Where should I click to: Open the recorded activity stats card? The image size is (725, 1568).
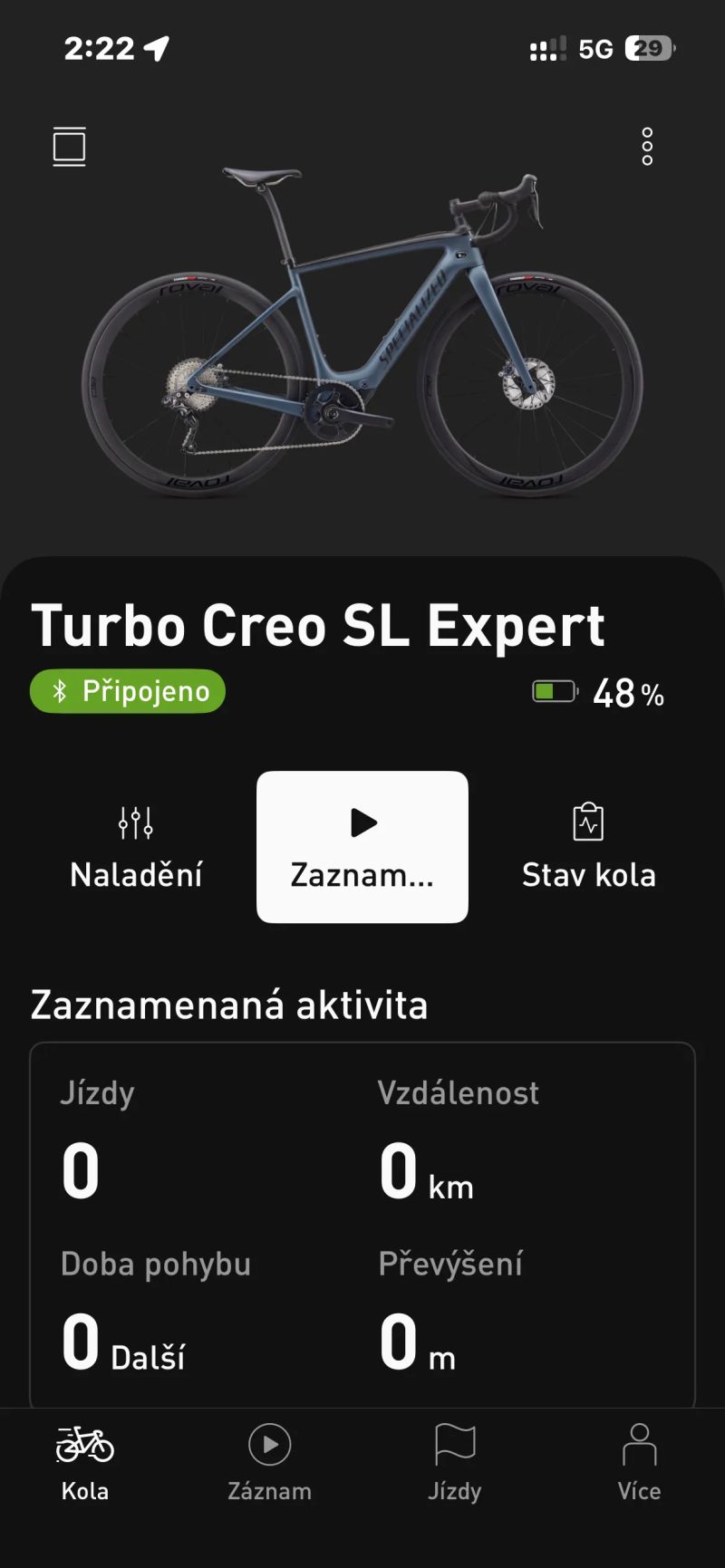pos(362,1223)
